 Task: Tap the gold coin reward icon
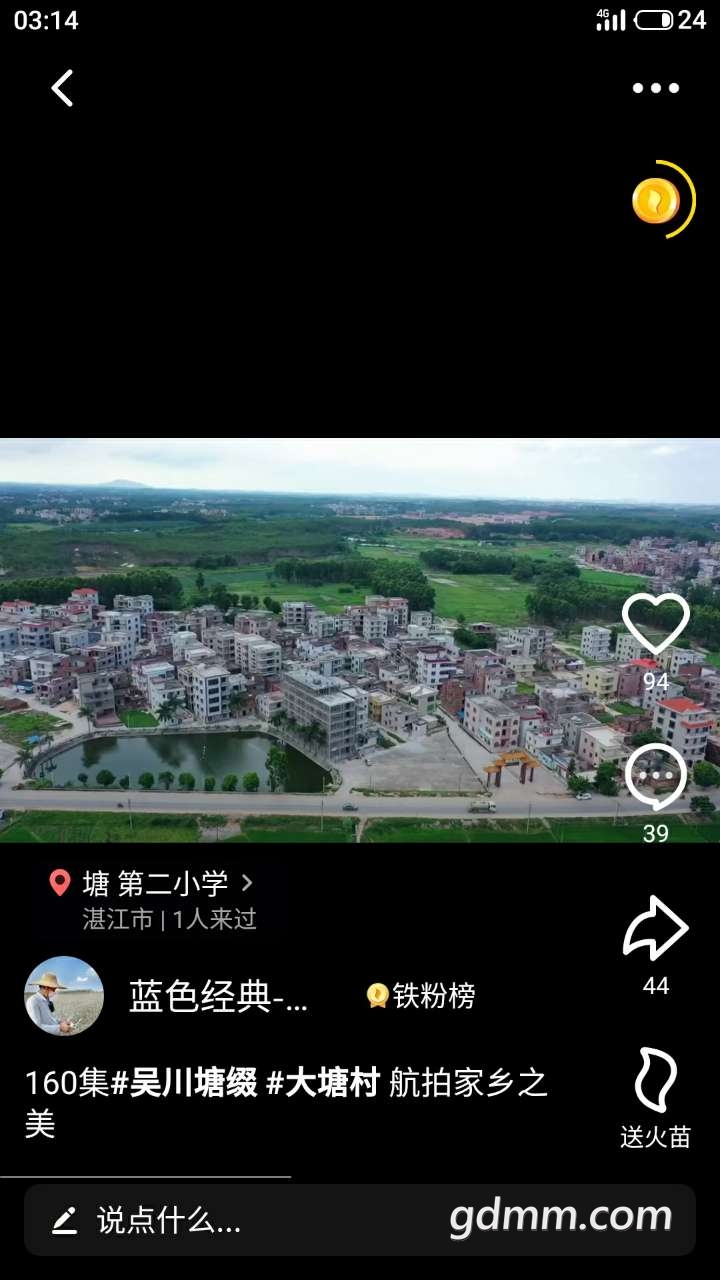point(657,200)
